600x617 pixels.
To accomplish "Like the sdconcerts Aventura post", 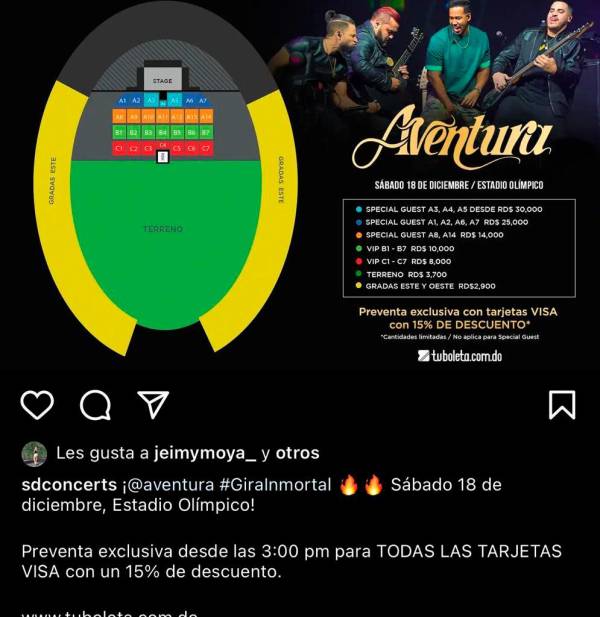I will (x=37, y=405).
